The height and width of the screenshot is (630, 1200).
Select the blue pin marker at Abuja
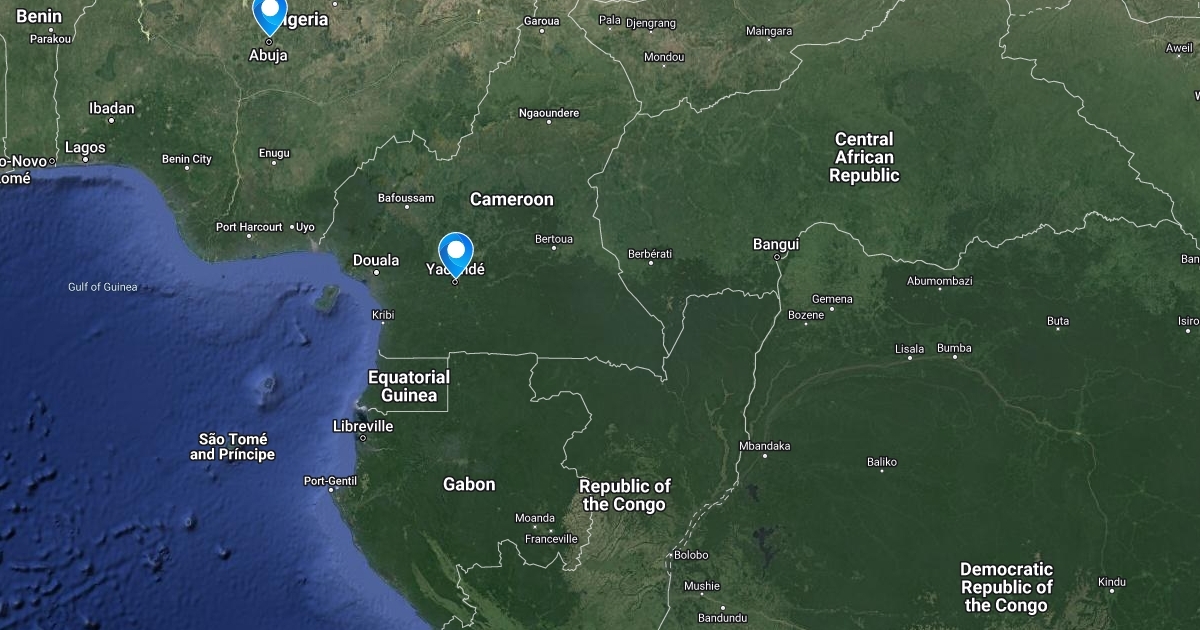click(270, 15)
